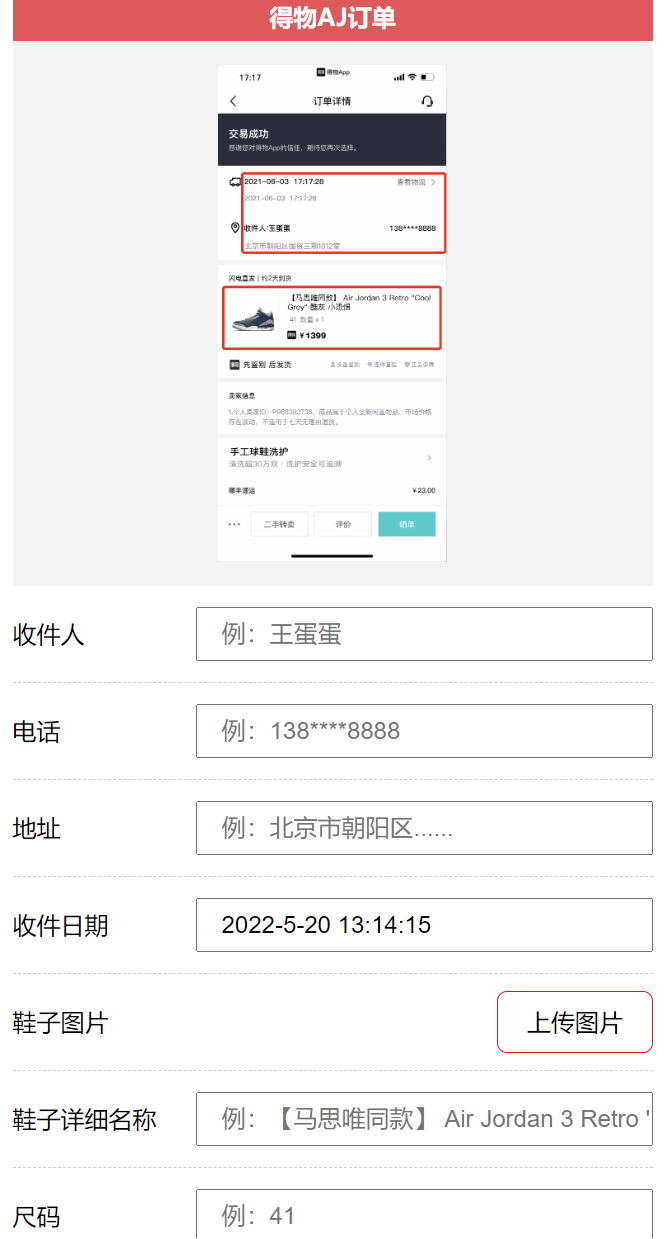
Task: Enter text in 鞋子详细名称 field
Action: (x=424, y=1119)
